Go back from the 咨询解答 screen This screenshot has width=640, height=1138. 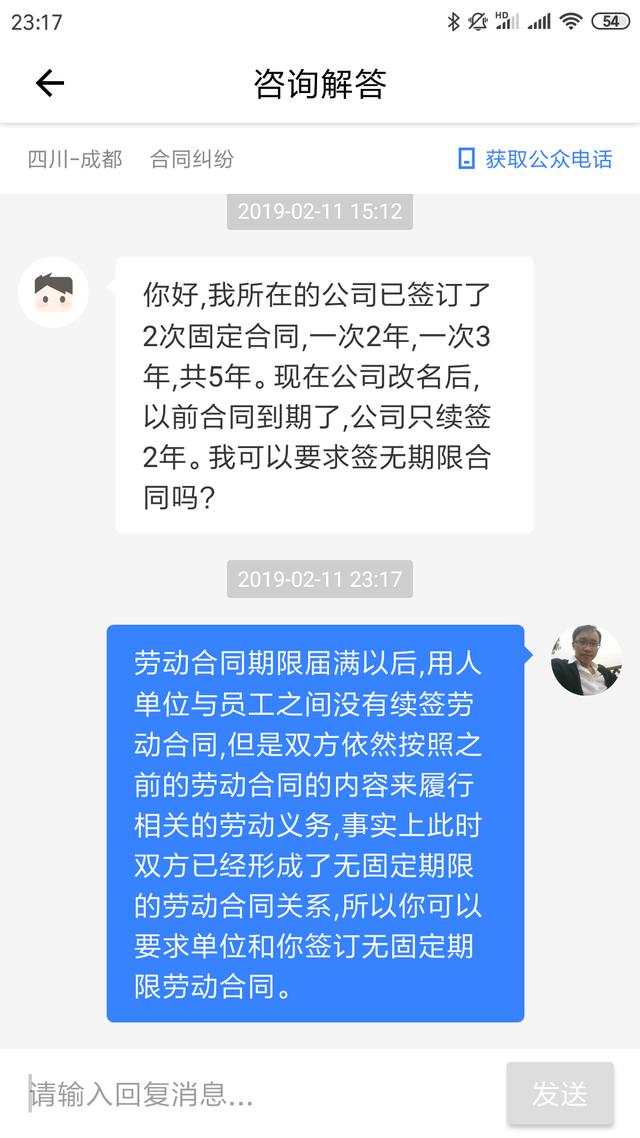click(49, 84)
